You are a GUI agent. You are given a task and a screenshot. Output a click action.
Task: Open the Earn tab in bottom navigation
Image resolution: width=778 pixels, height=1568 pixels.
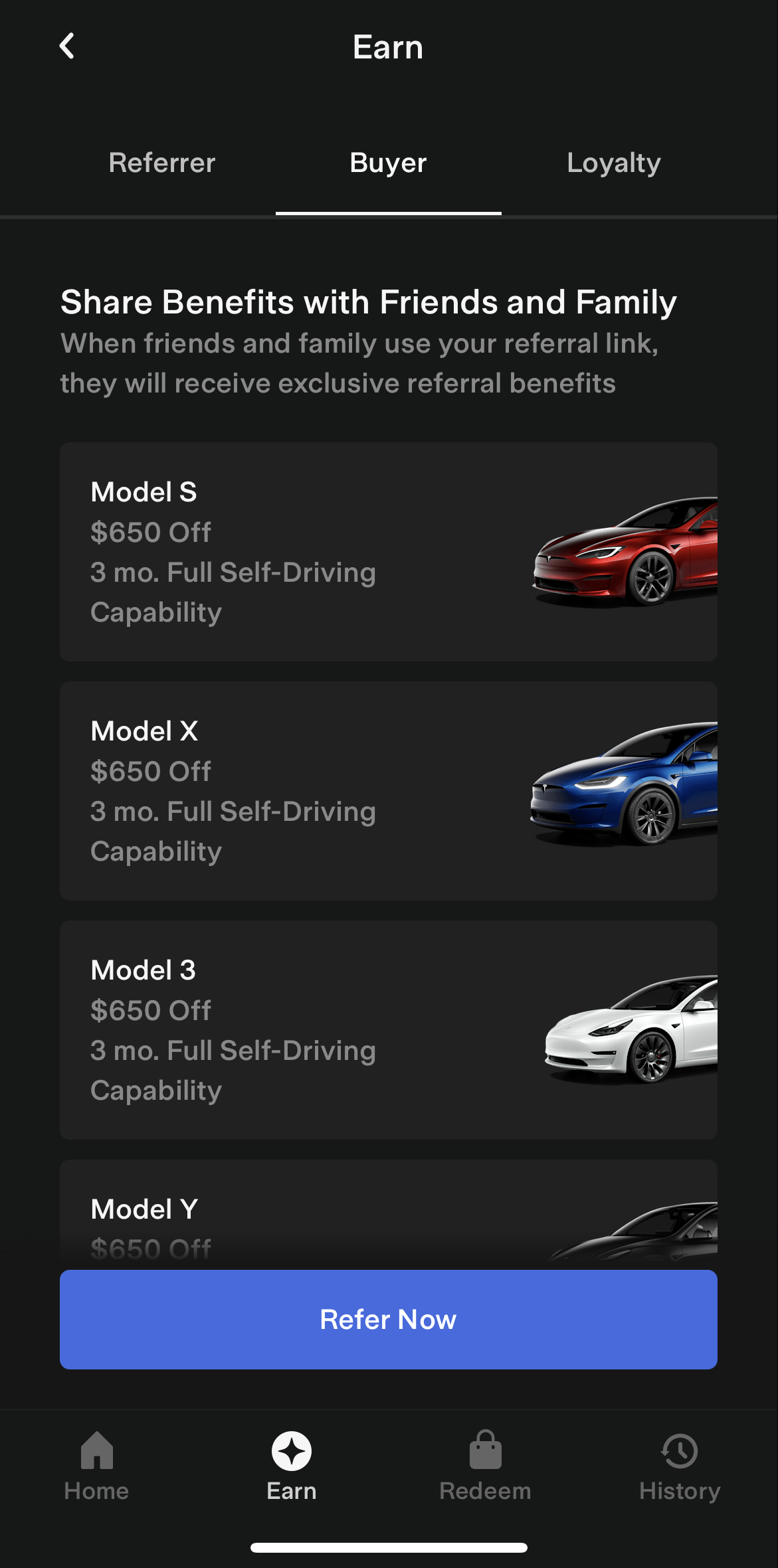[292, 1466]
